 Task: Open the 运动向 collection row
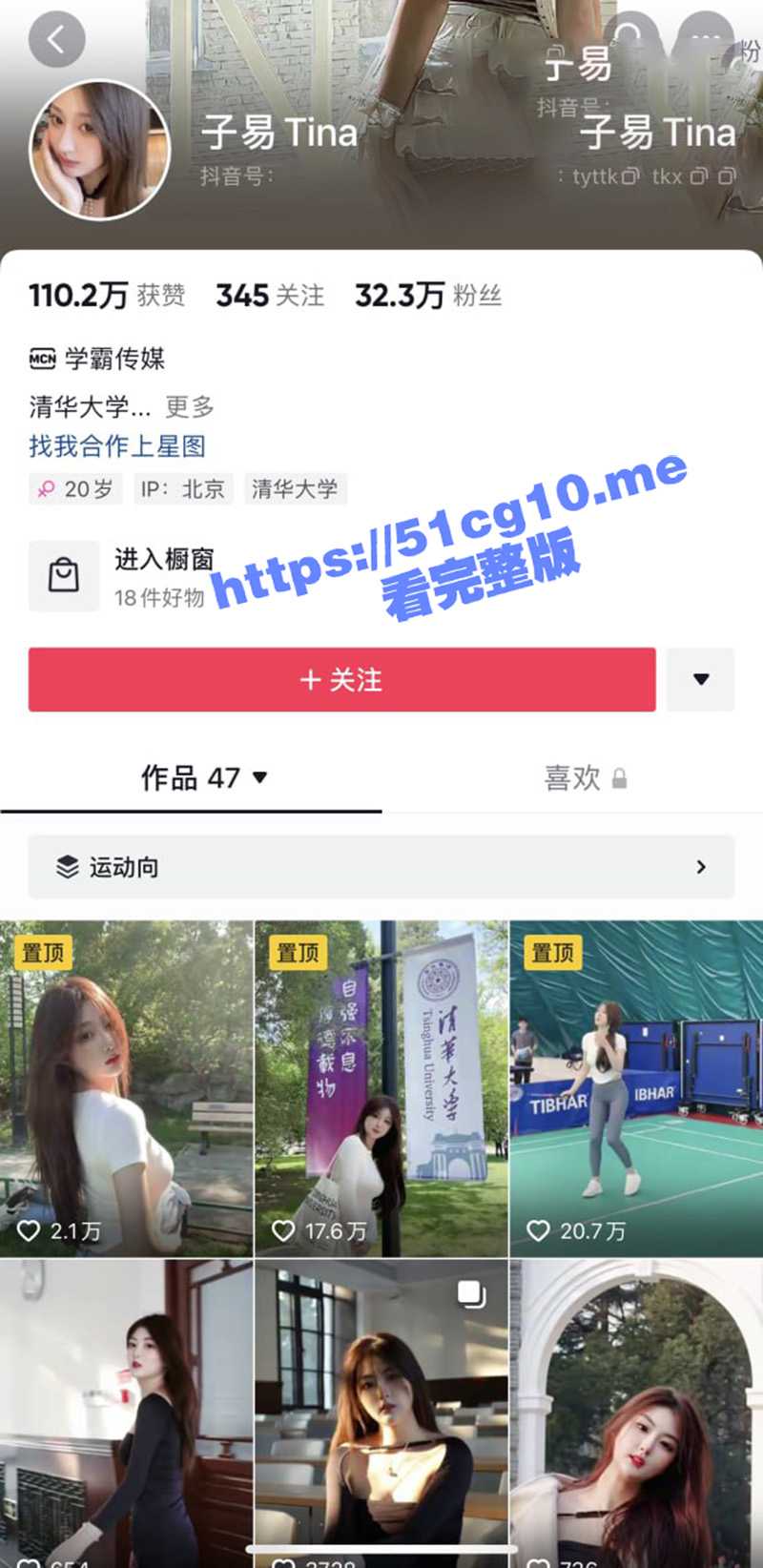point(381,866)
